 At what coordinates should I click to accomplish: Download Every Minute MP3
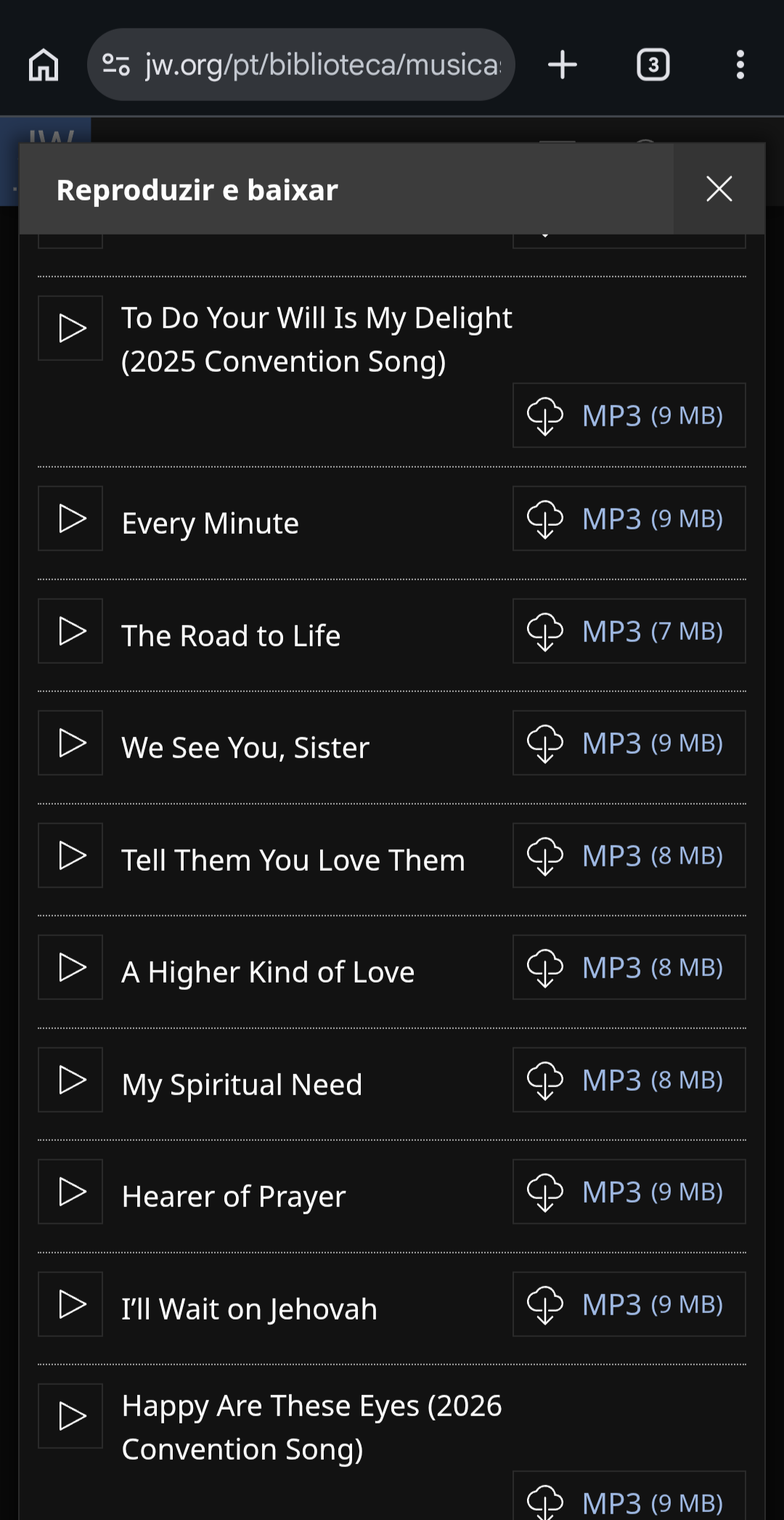[x=629, y=519]
